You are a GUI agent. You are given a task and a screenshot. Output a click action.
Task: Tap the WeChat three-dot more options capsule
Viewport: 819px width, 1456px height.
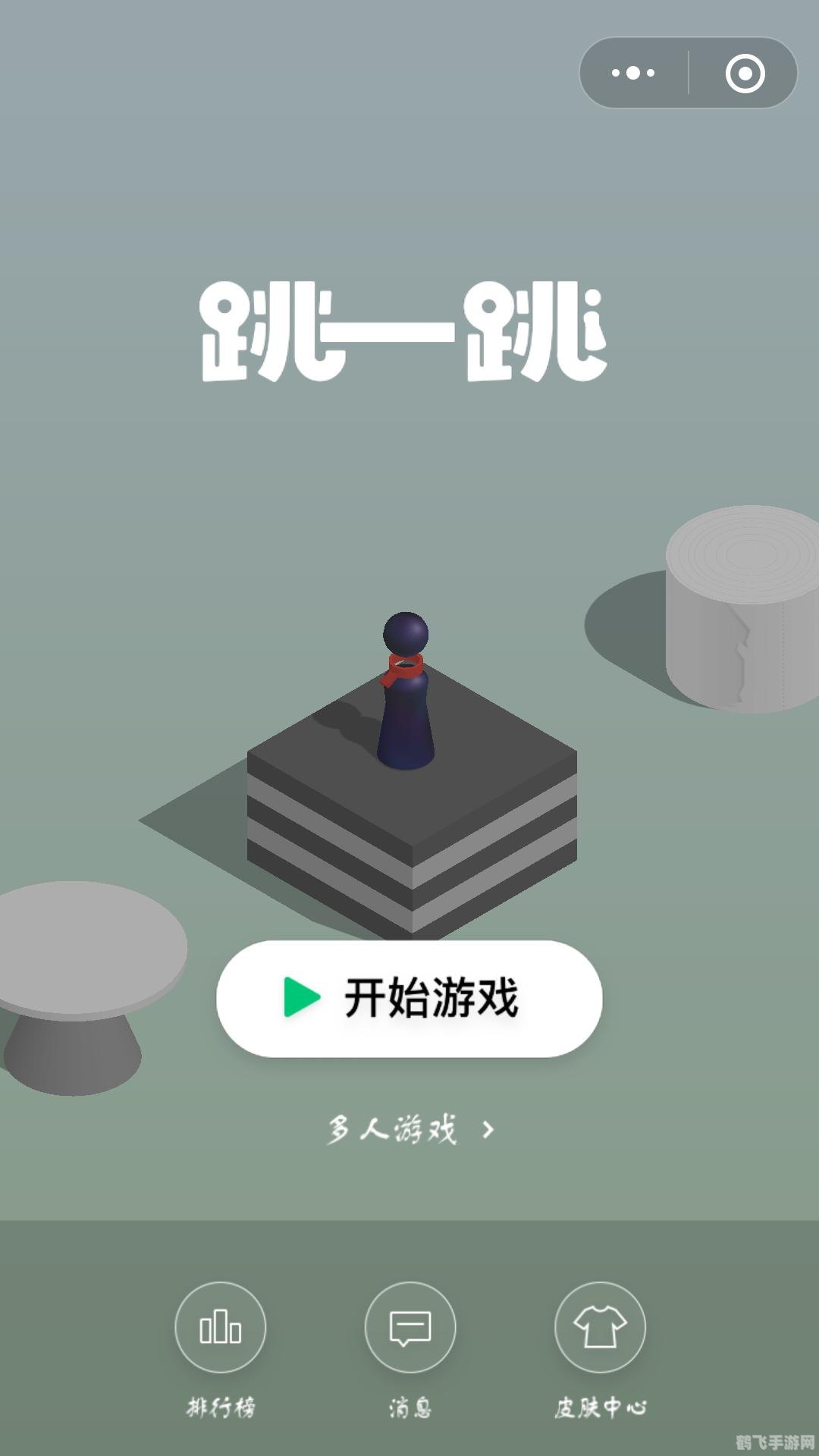[634, 73]
